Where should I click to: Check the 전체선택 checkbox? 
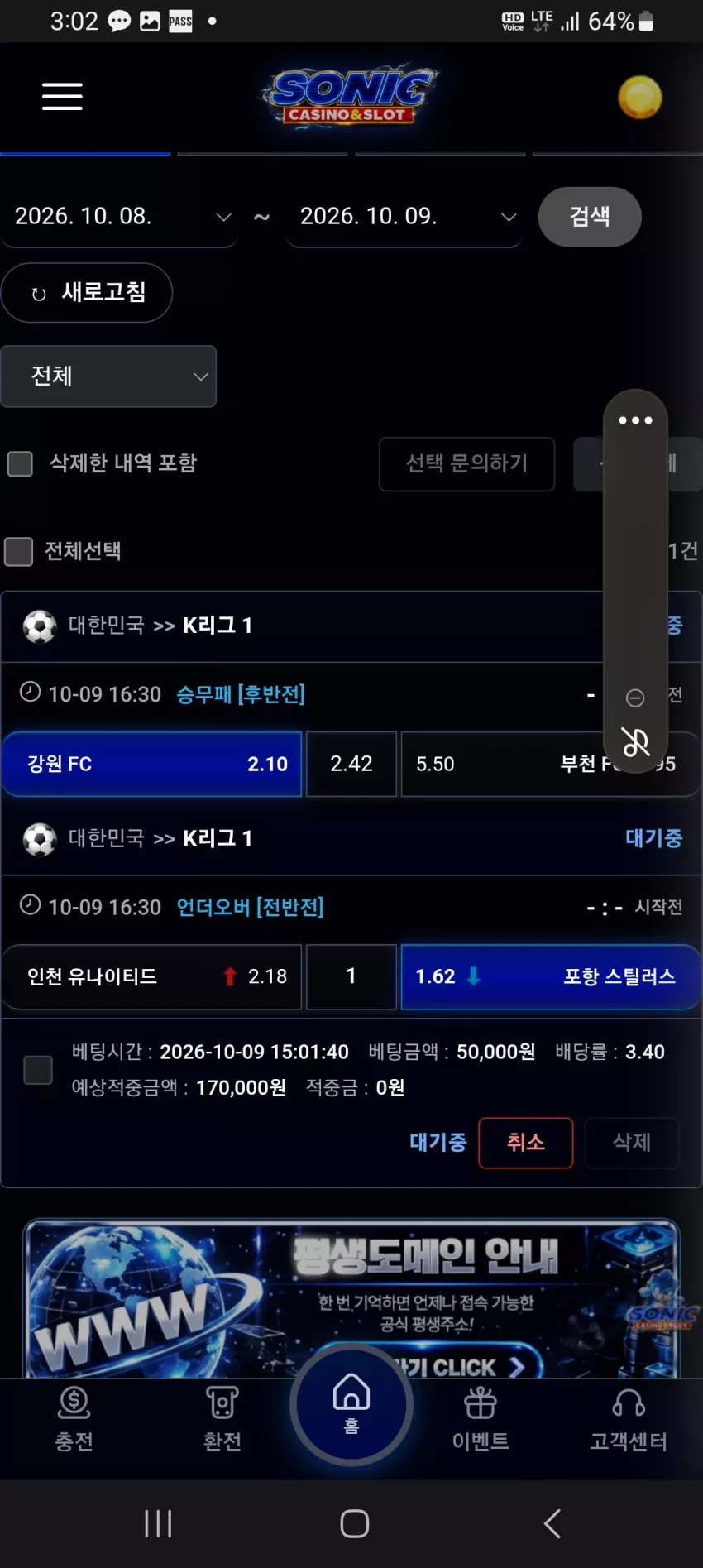tap(18, 552)
